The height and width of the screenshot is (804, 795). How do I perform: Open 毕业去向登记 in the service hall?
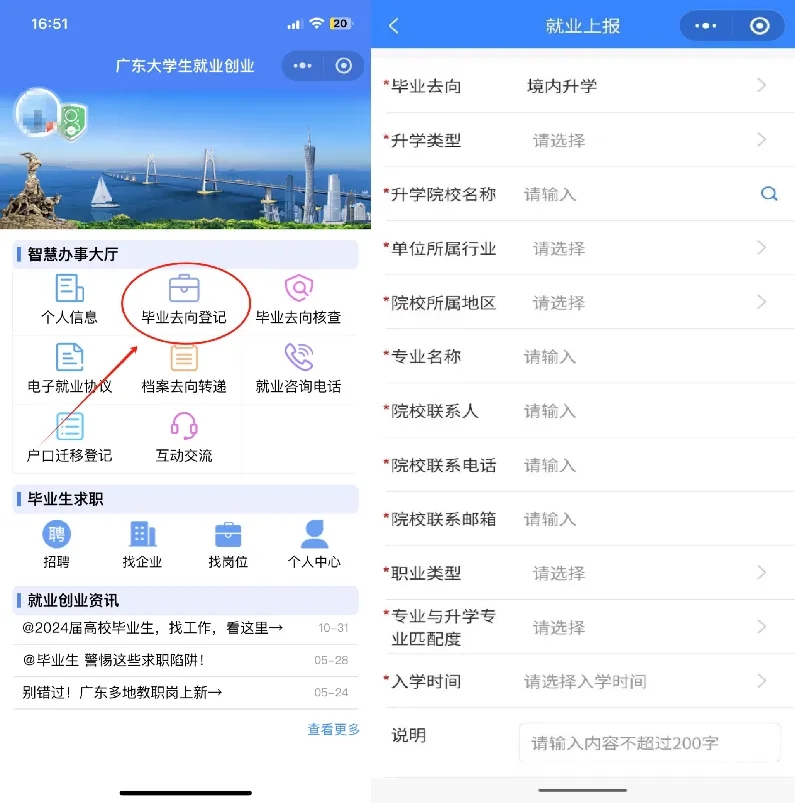point(183,299)
